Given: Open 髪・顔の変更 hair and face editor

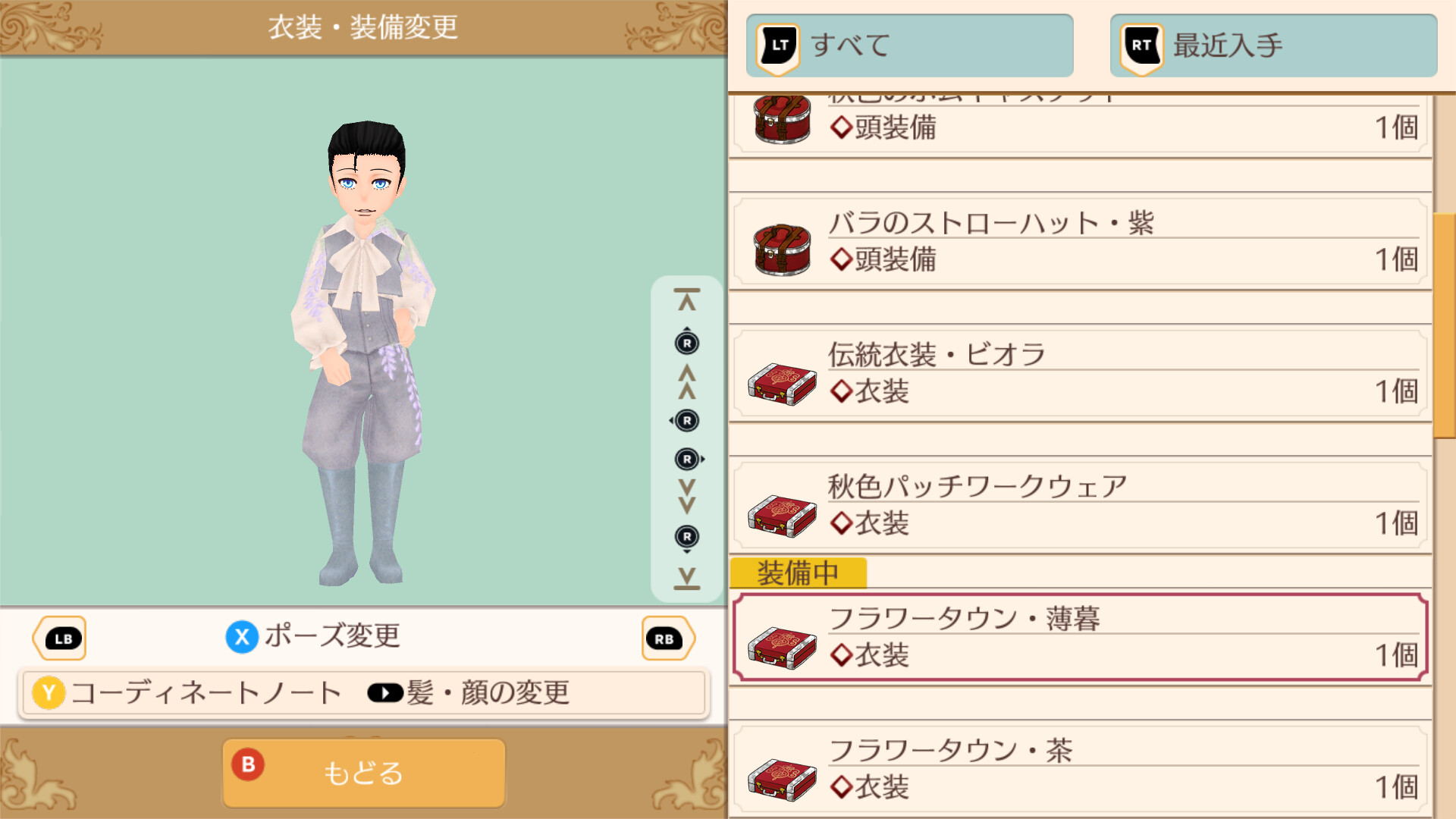Looking at the screenshot, I should [469, 693].
